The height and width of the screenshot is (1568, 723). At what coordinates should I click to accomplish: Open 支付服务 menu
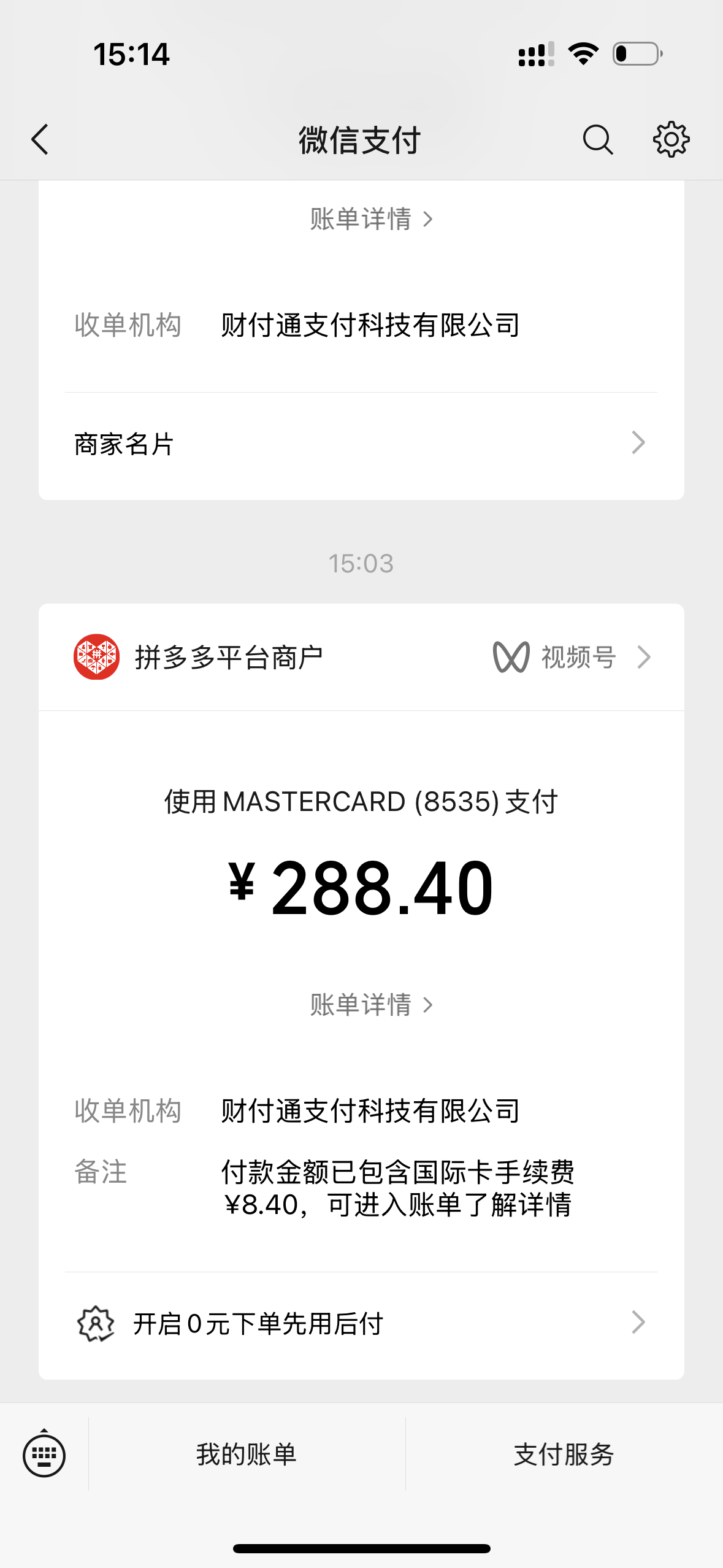tap(564, 1455)
